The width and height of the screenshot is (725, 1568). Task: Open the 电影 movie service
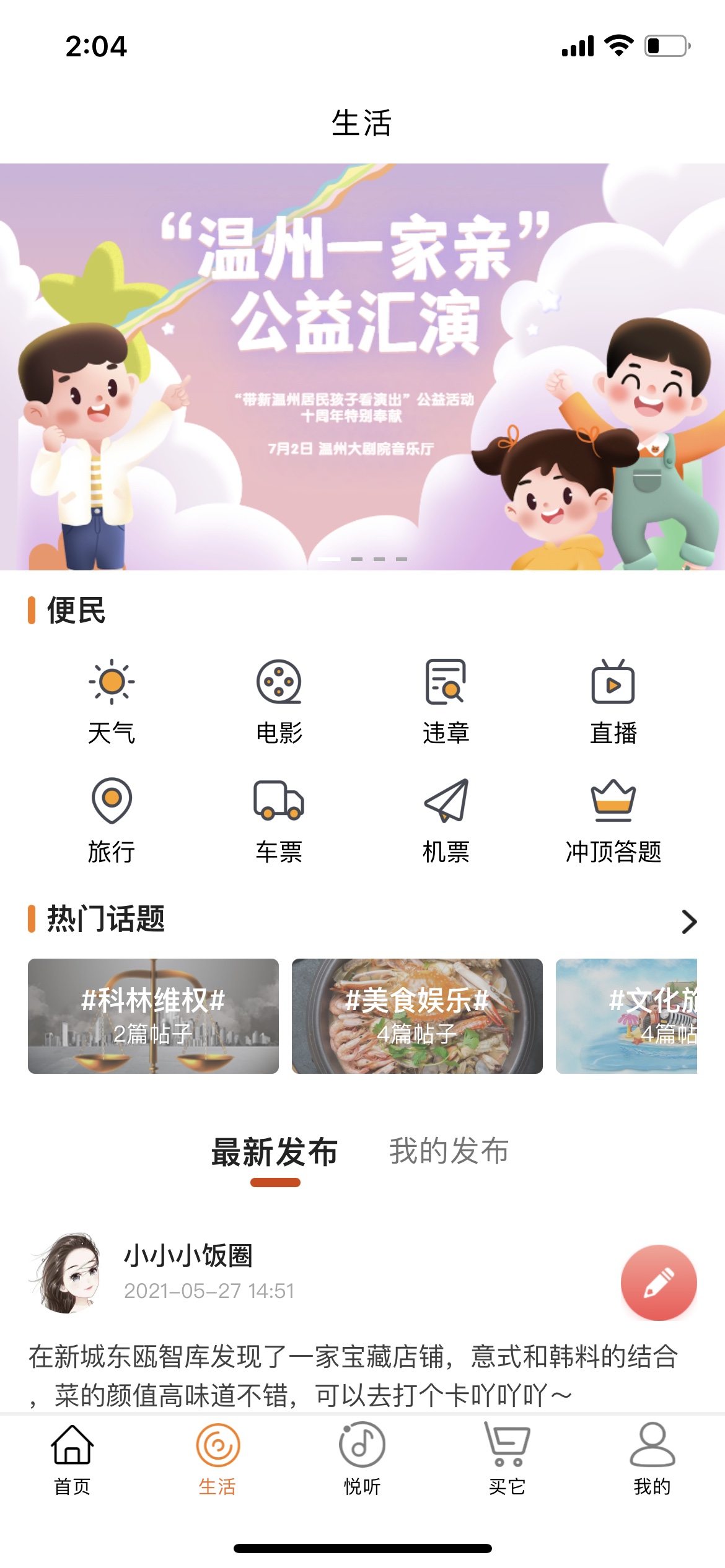pos(279,700)
